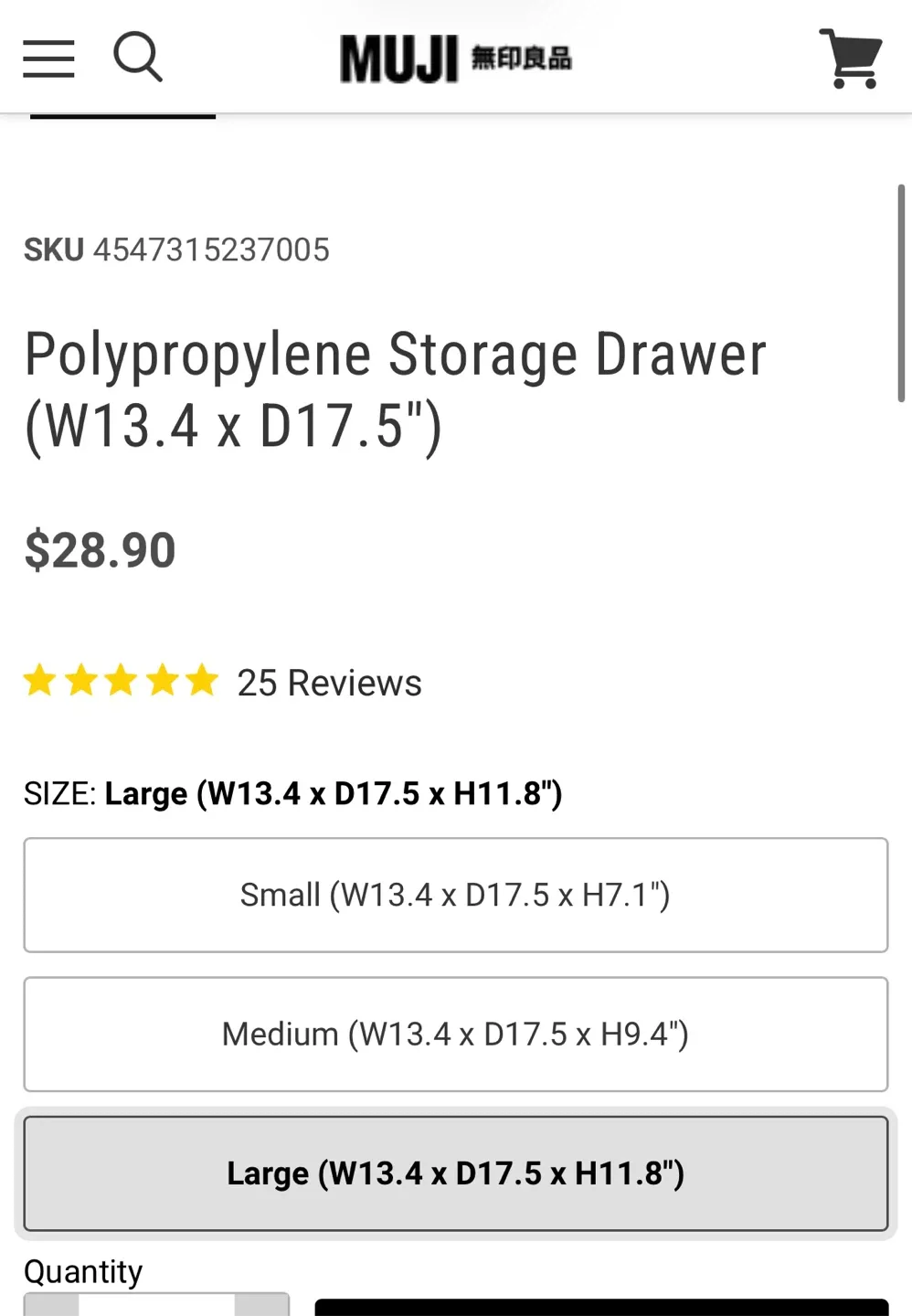Open the hamburger navigation menu
912x1316 pixels.
49,58
